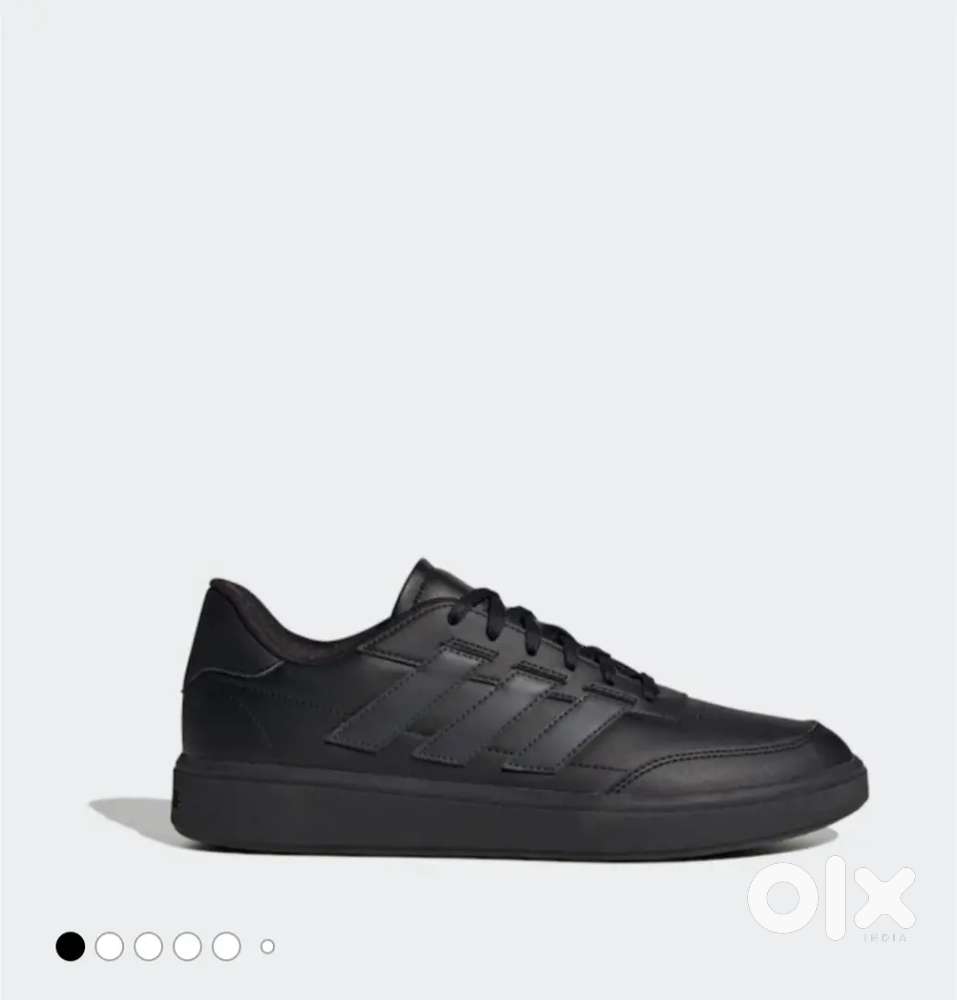The image size is (957, 1000).
Task: Select the first filled pagination dot
Action: 69,946
